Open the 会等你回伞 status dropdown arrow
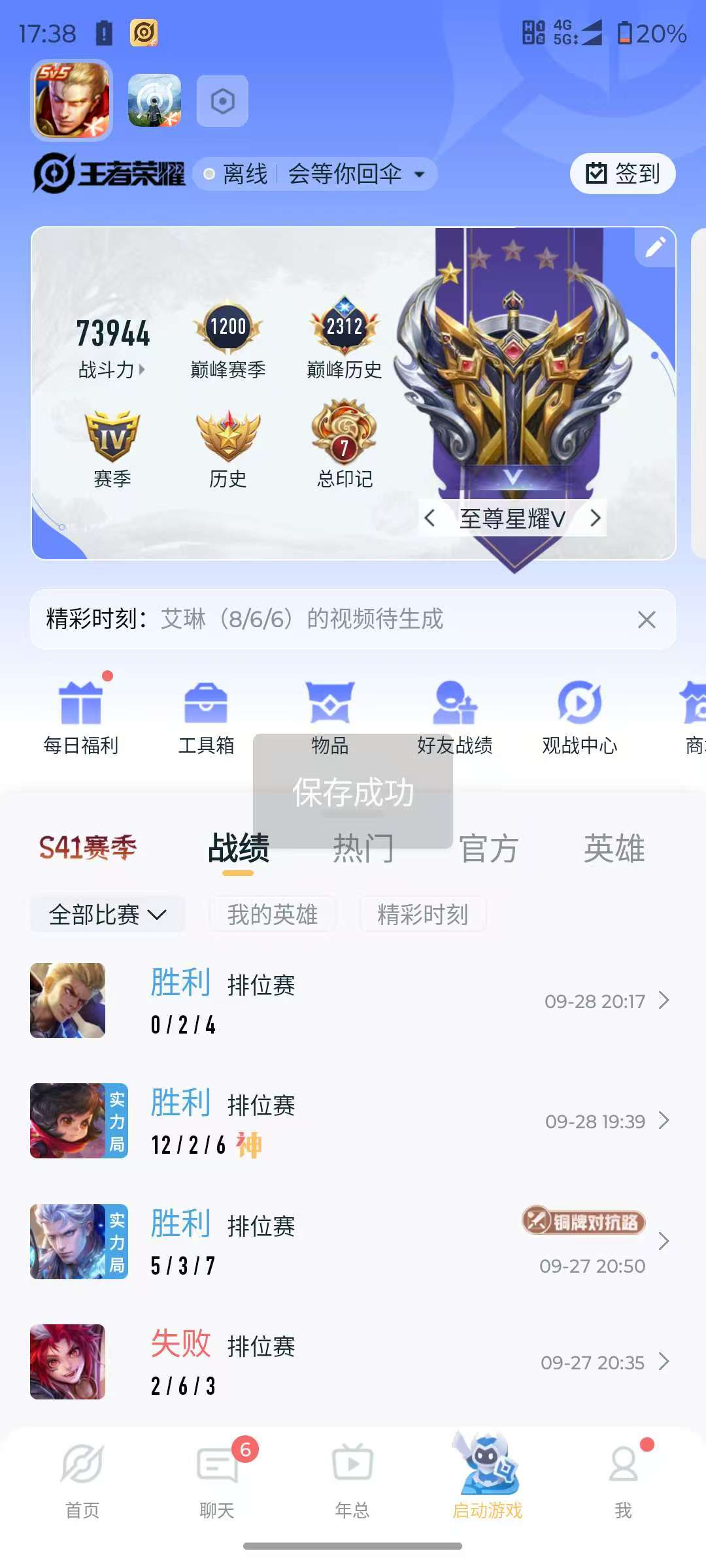This screenshot has height=1568, width=706. [419, 174]
